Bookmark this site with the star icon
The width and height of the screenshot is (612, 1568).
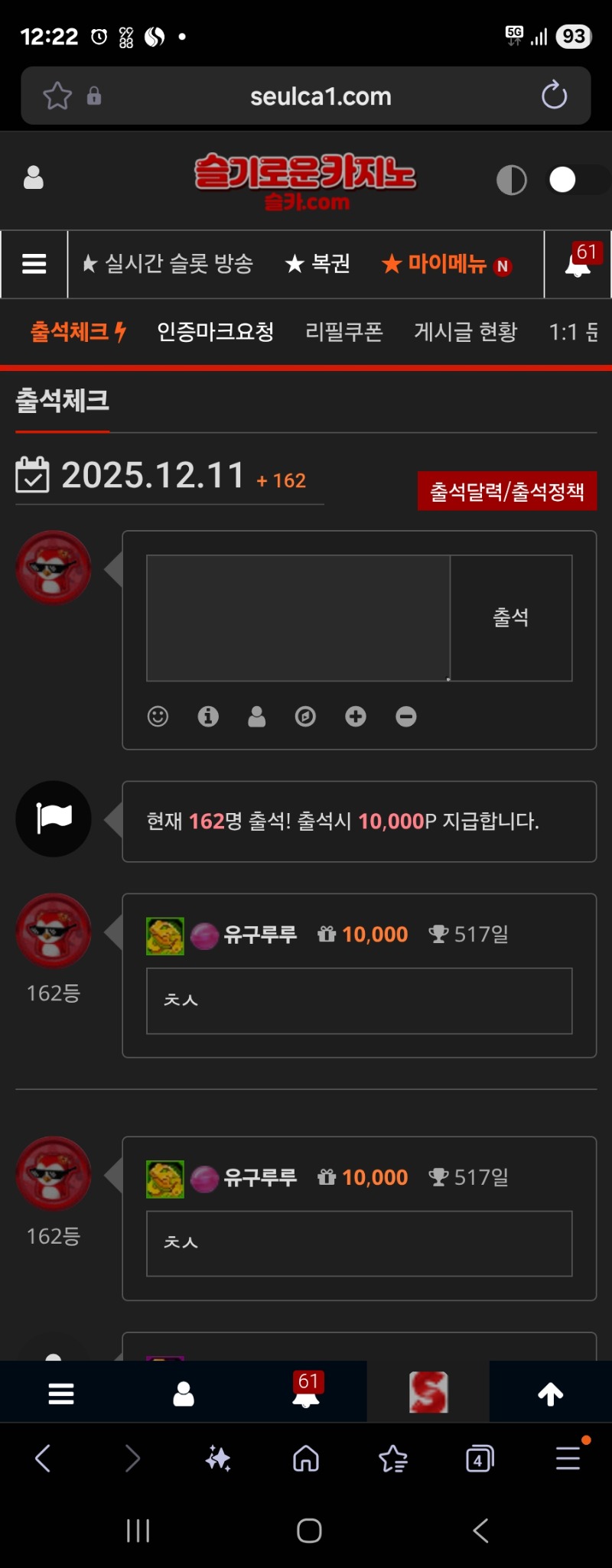(57, 96)
